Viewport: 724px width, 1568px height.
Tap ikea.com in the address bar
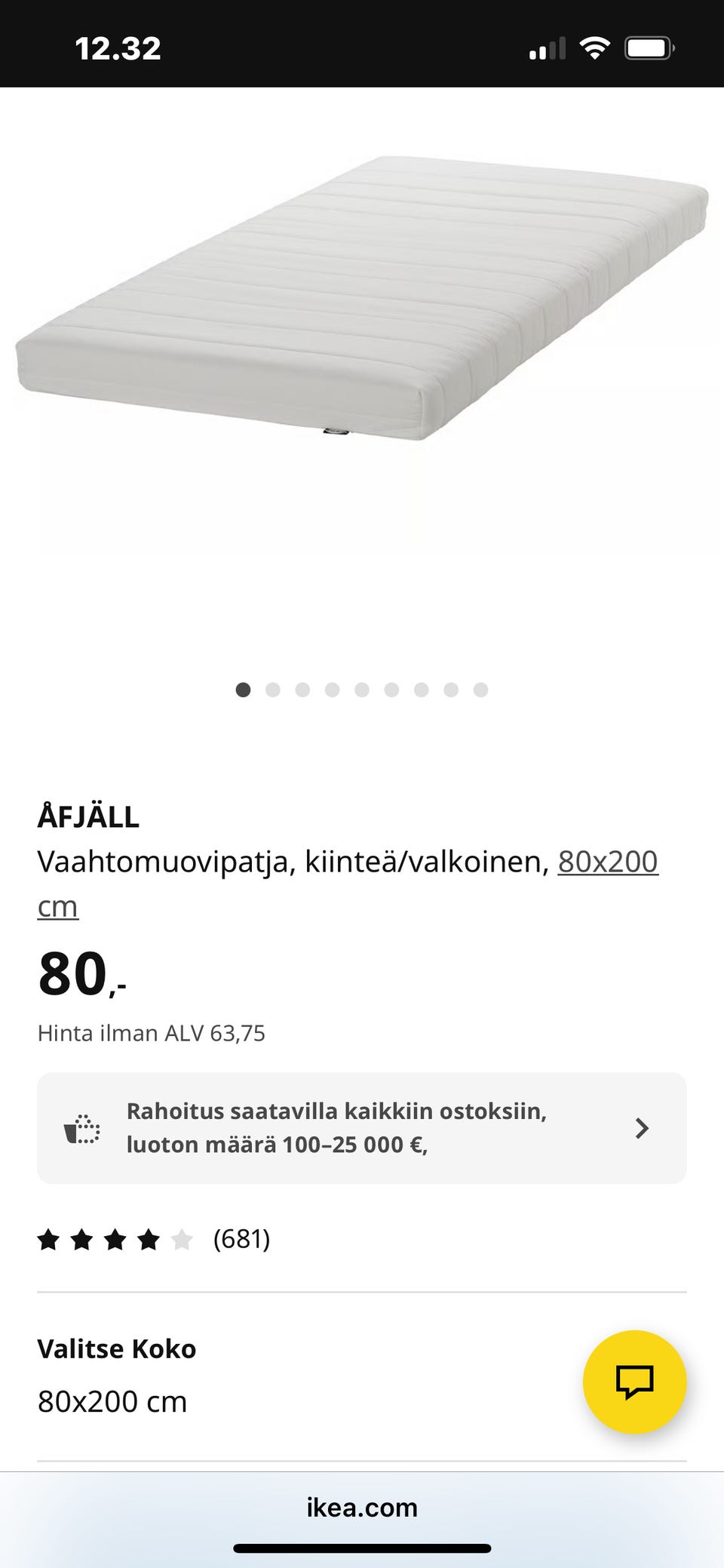pos(361,1507)
